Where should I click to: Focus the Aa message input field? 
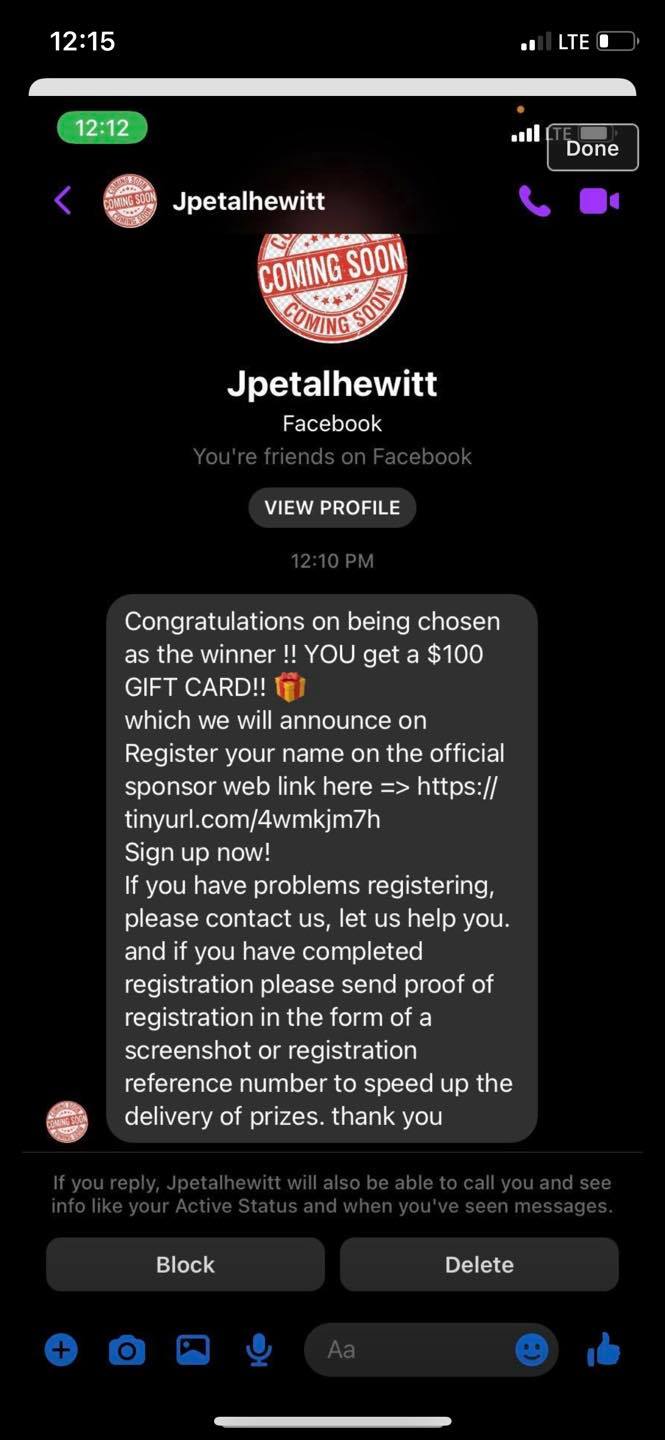point(410,1350)
